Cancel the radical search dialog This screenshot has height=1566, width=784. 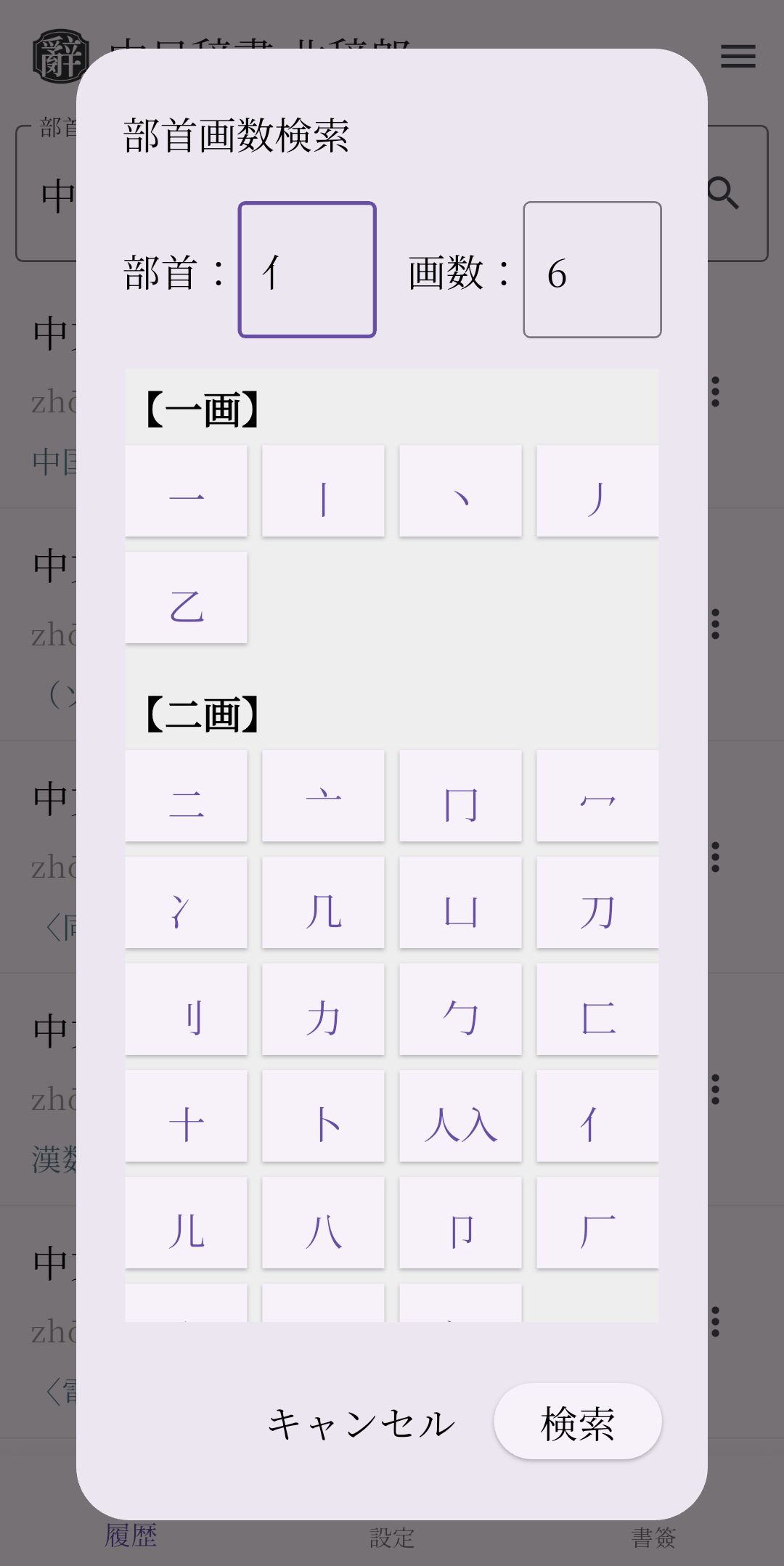[361, 1422]
